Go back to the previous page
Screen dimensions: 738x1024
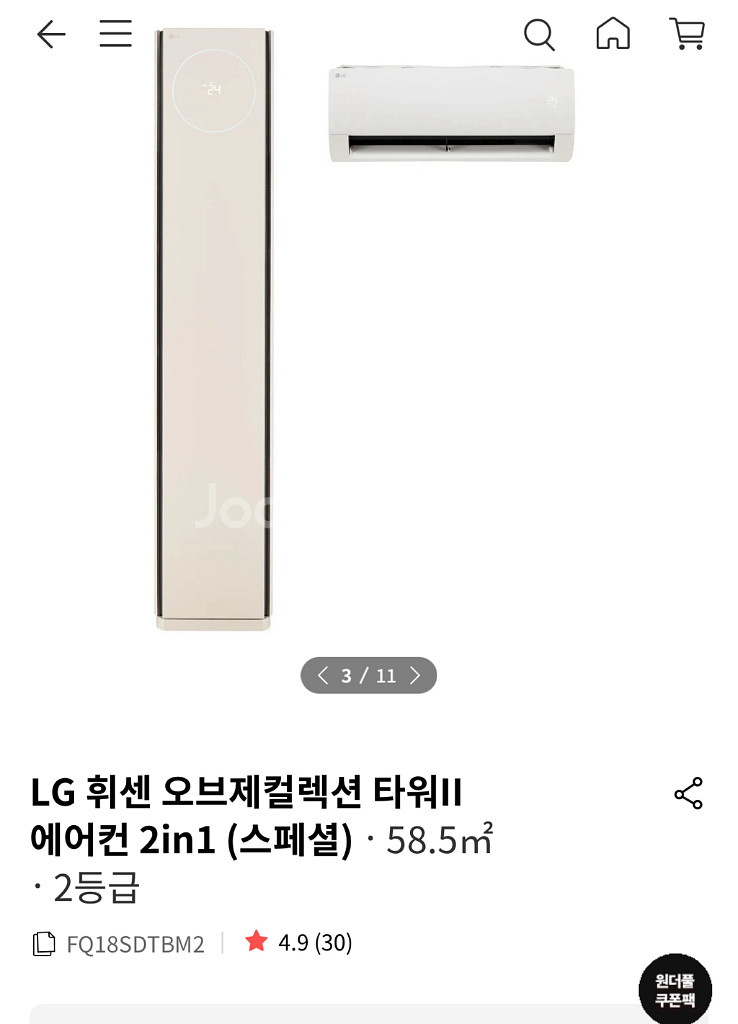click(x=50, y=35)
